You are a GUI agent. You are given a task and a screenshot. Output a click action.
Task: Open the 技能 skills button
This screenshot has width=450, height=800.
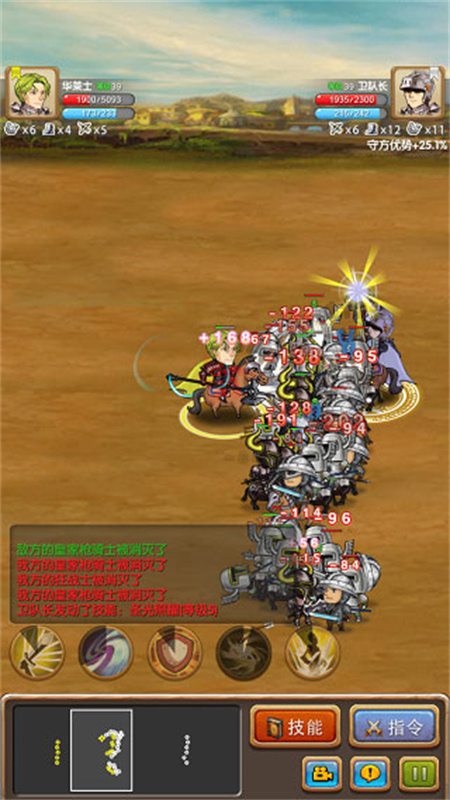[295, 727]
